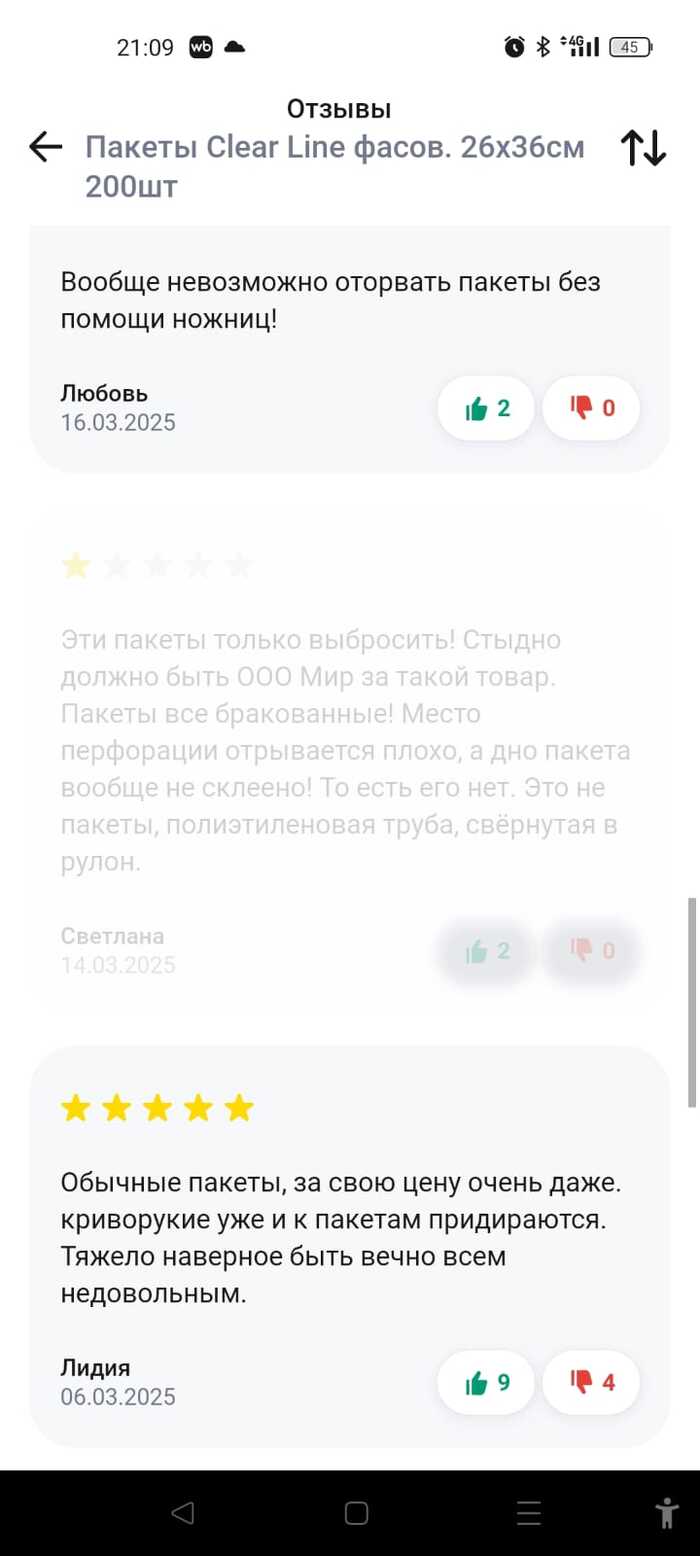This screenshot has width=700, height=1556.
Task: Open the accessibility shortcut in the navigation bar
Action: pyautogui.click(x=666, y=1513)
